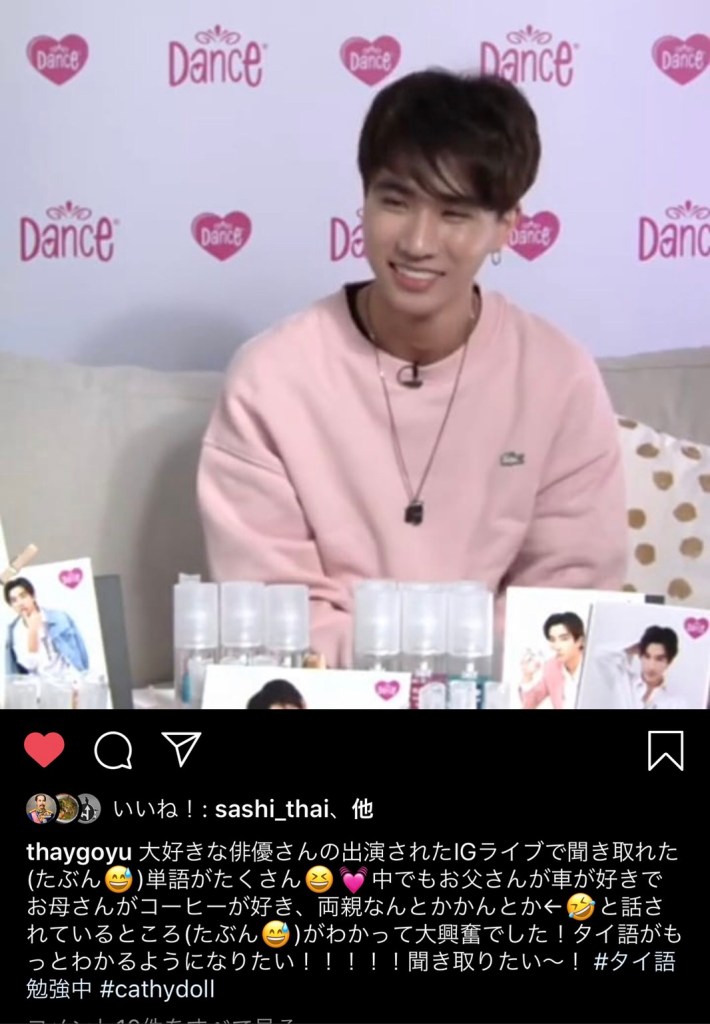Unlike the post via the red heart
710x1024 pixels.
click(44, 749)
